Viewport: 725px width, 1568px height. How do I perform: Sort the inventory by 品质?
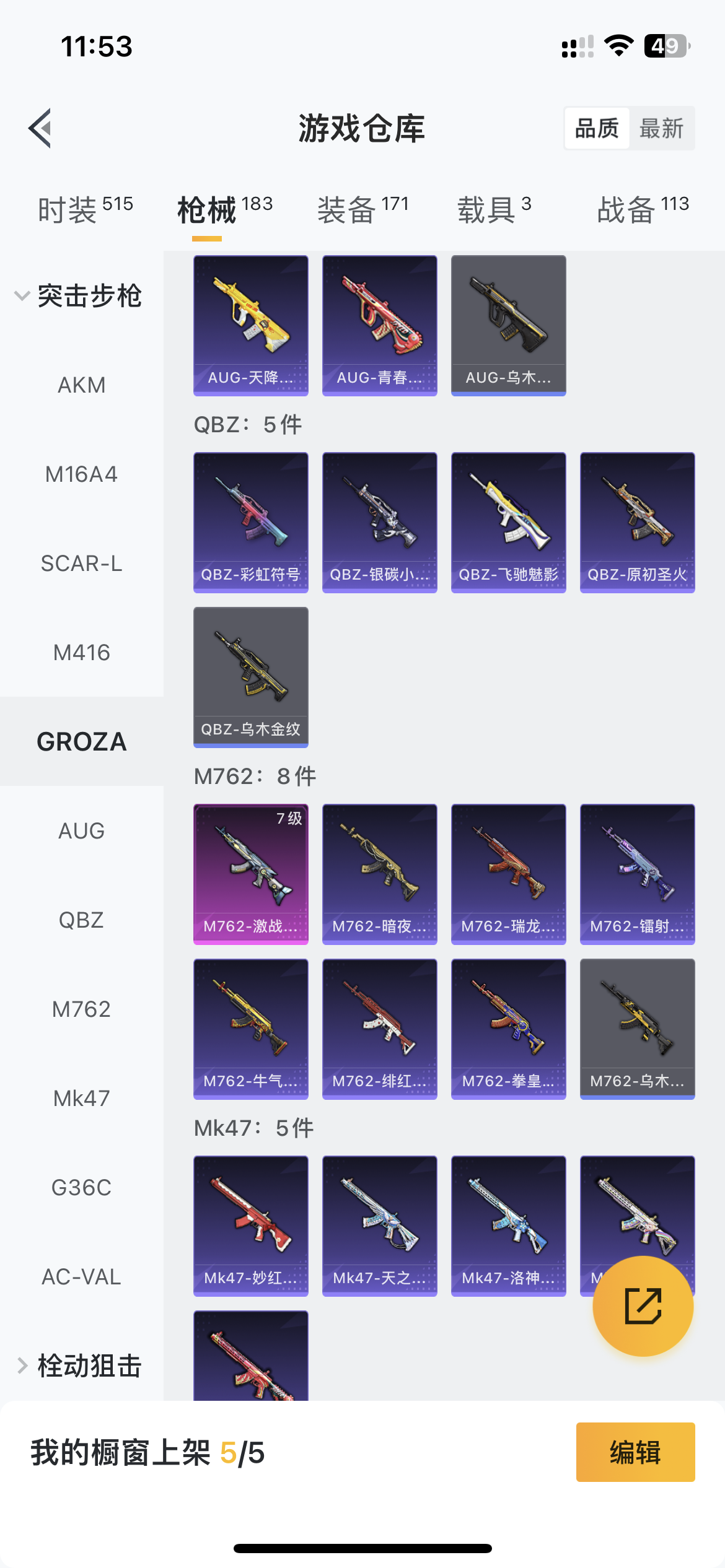(597, 129)
